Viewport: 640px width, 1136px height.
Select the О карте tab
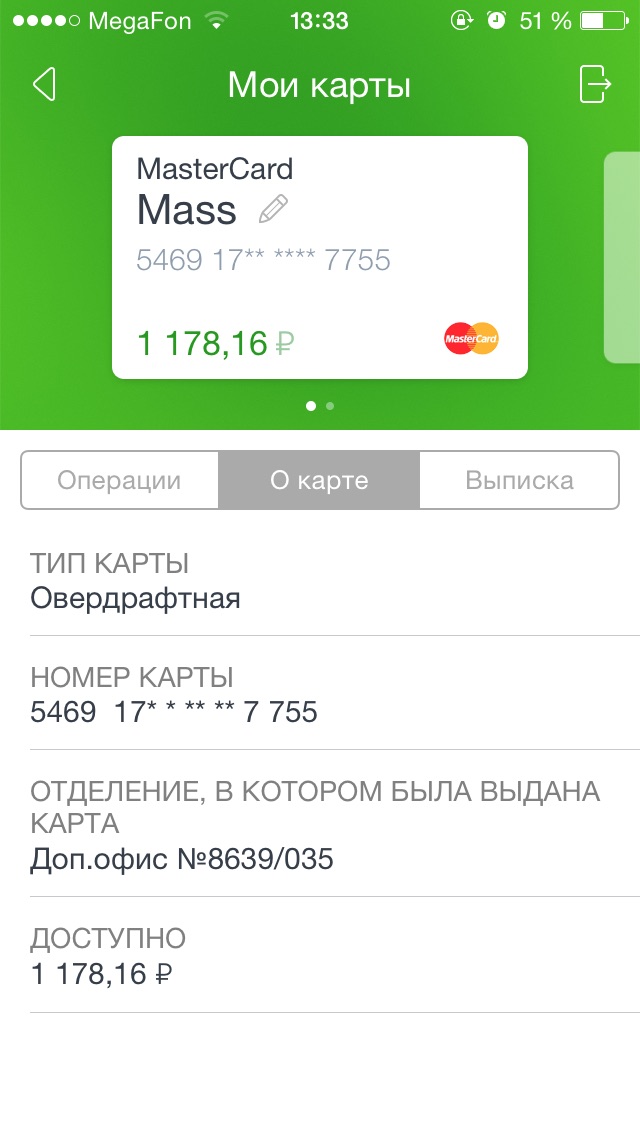(x=319, y=480)
